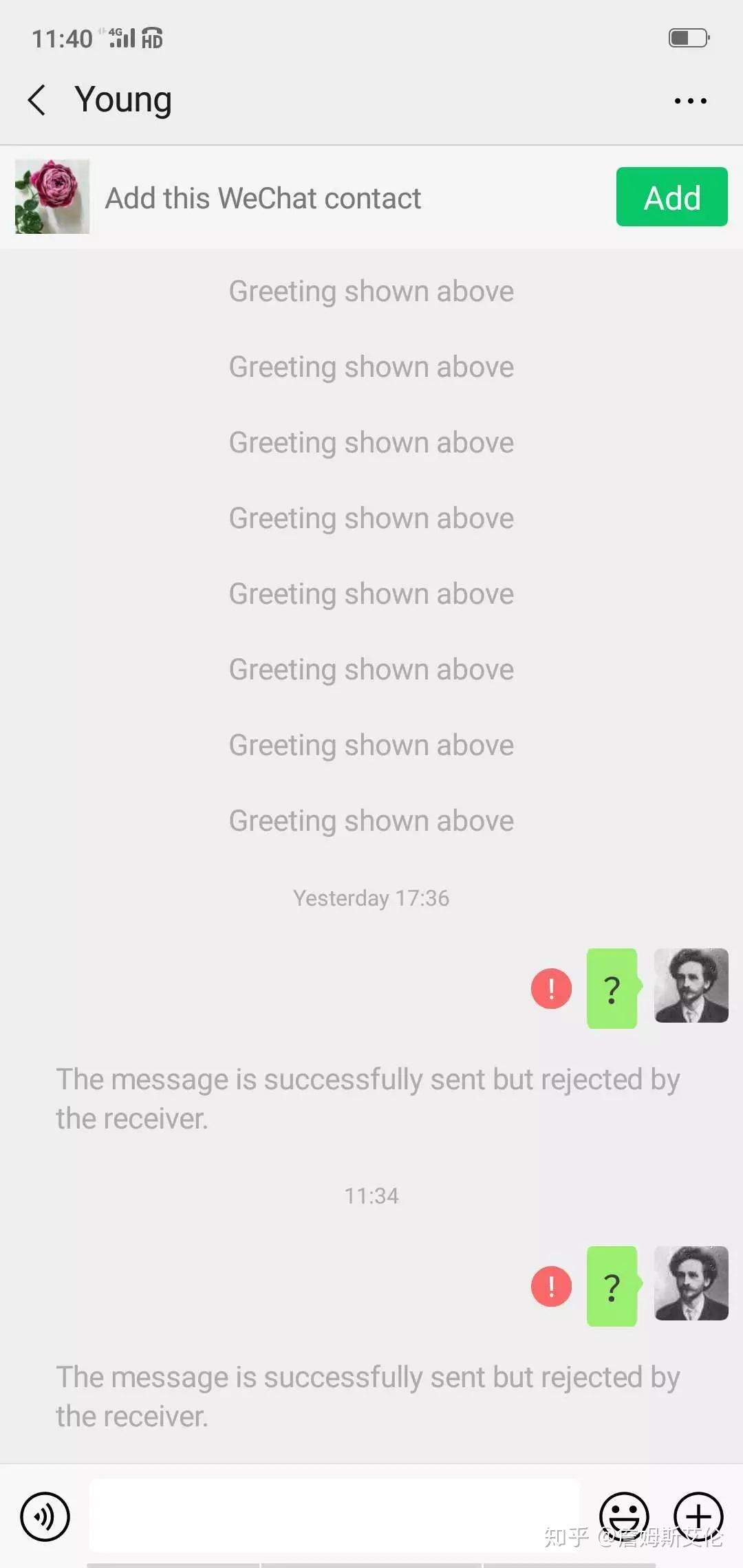Screen dimensions: 743x1568
Task: Open the rose profile picture of the contact
Action: tap(52, 197)
